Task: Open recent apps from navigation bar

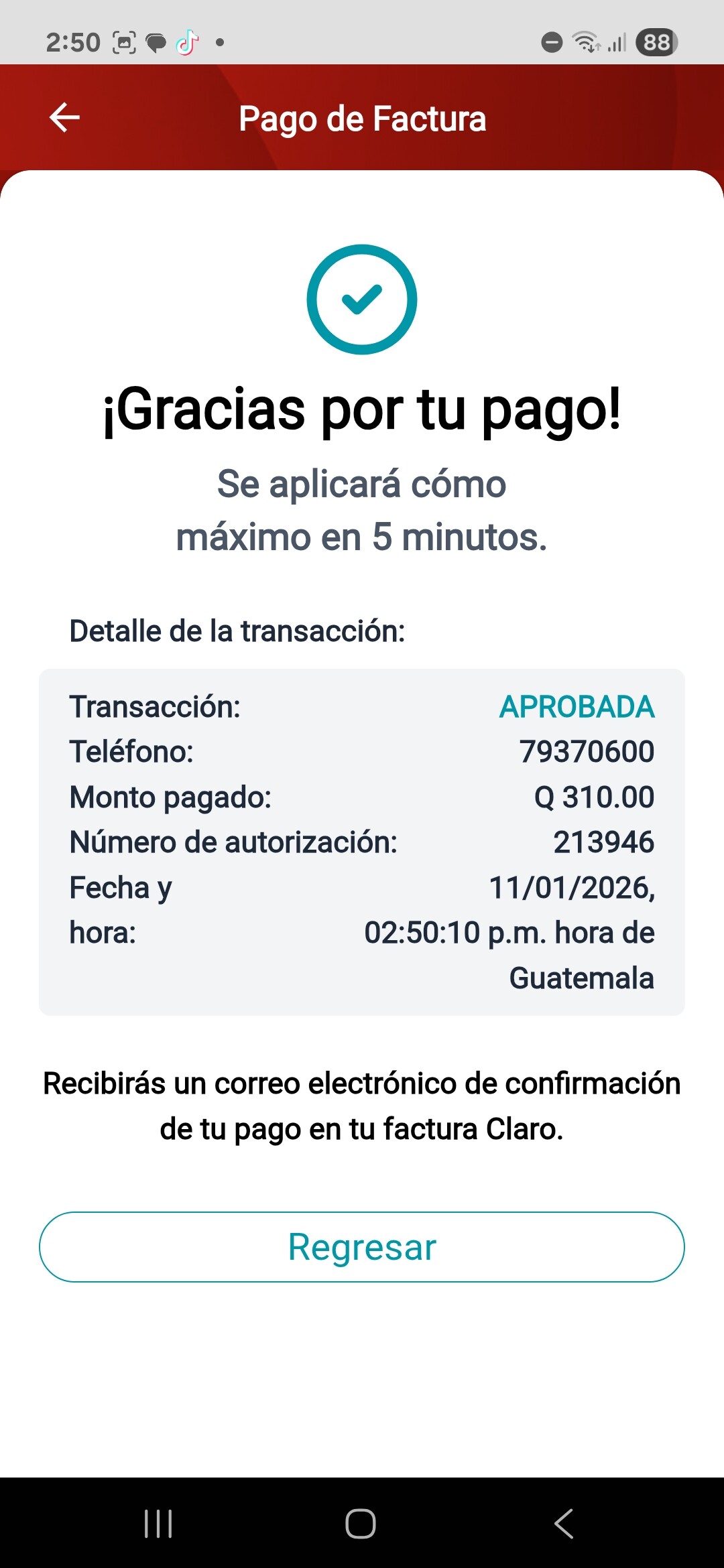Action: [x=158, y=1523]
